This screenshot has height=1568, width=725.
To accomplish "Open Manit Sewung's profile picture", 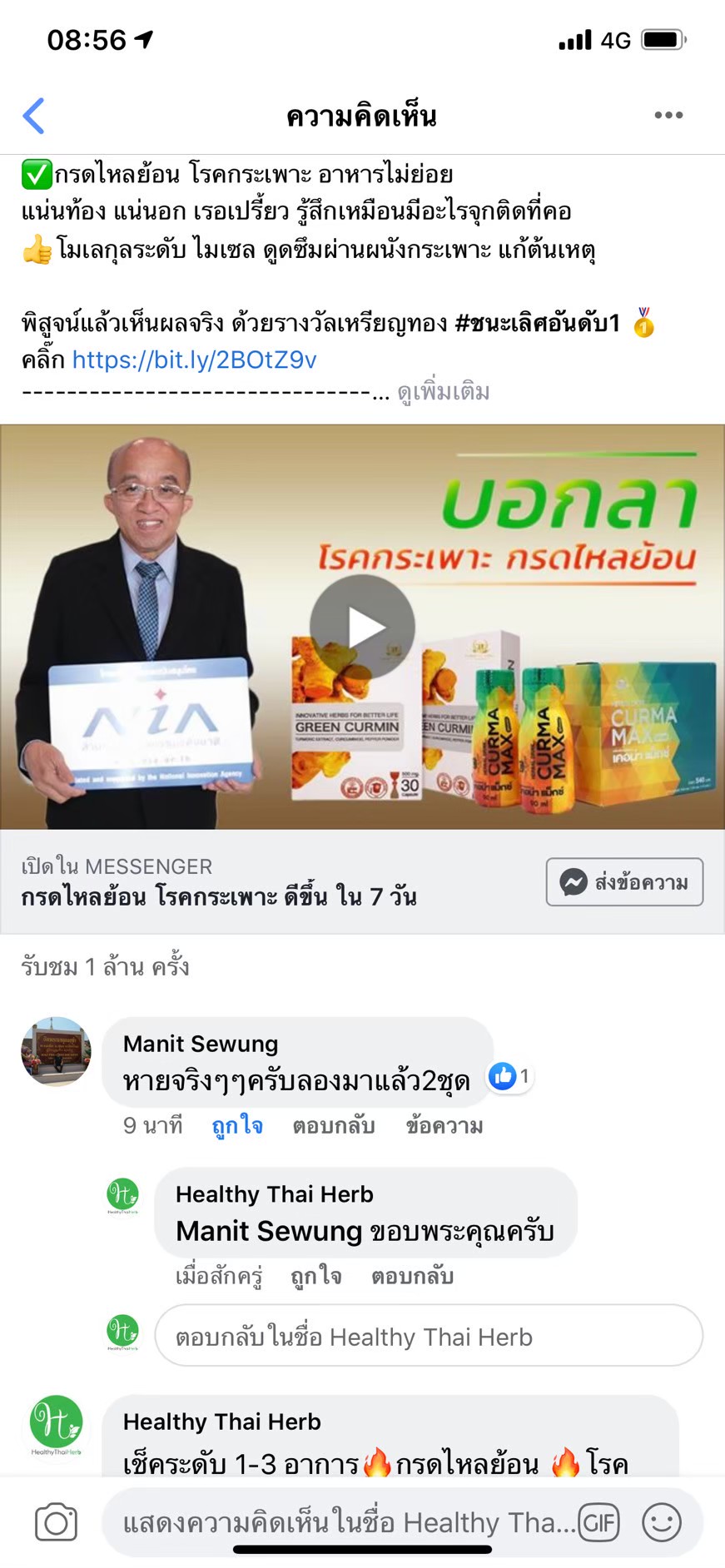I will [x=56, y=1051].
